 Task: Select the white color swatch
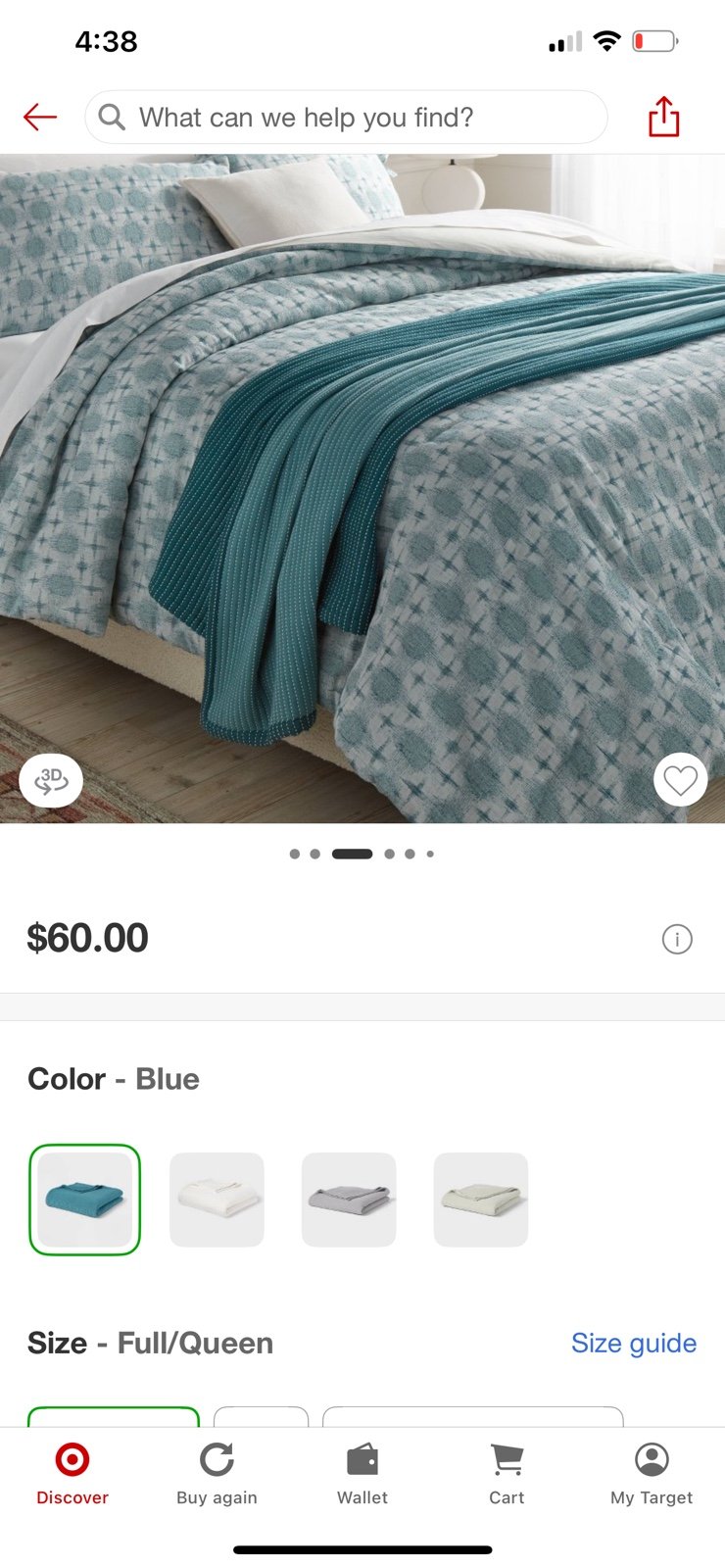point(217,1200)
